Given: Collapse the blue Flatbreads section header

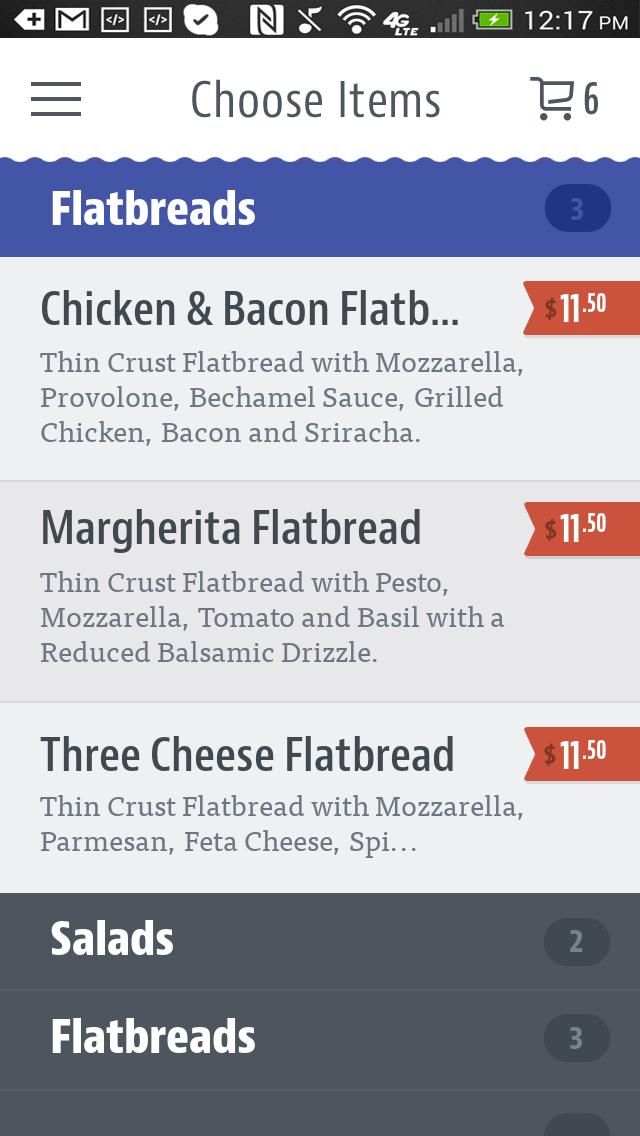Looking at the screenshot, I should tap(320, 209).
